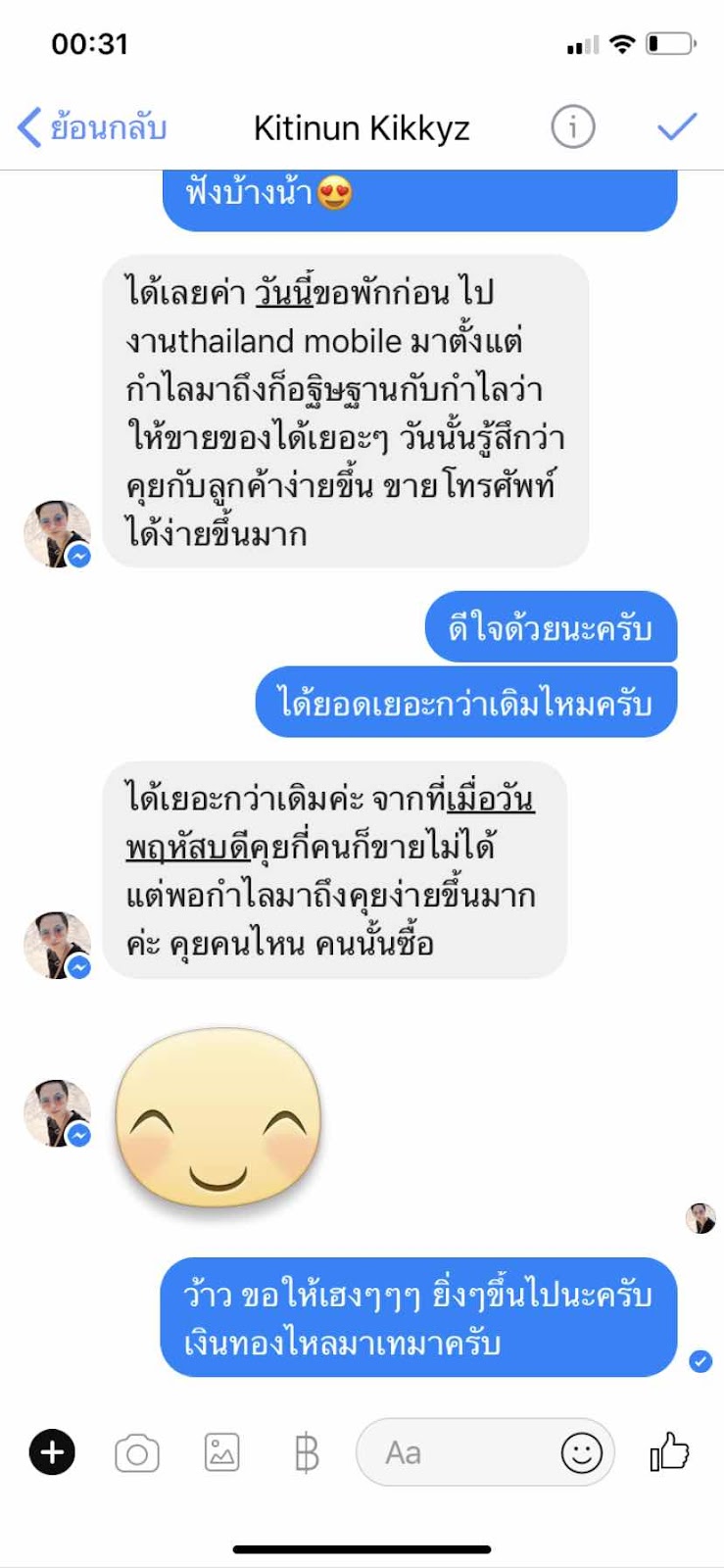Open conversation info icon

click(x=572, y=127)
